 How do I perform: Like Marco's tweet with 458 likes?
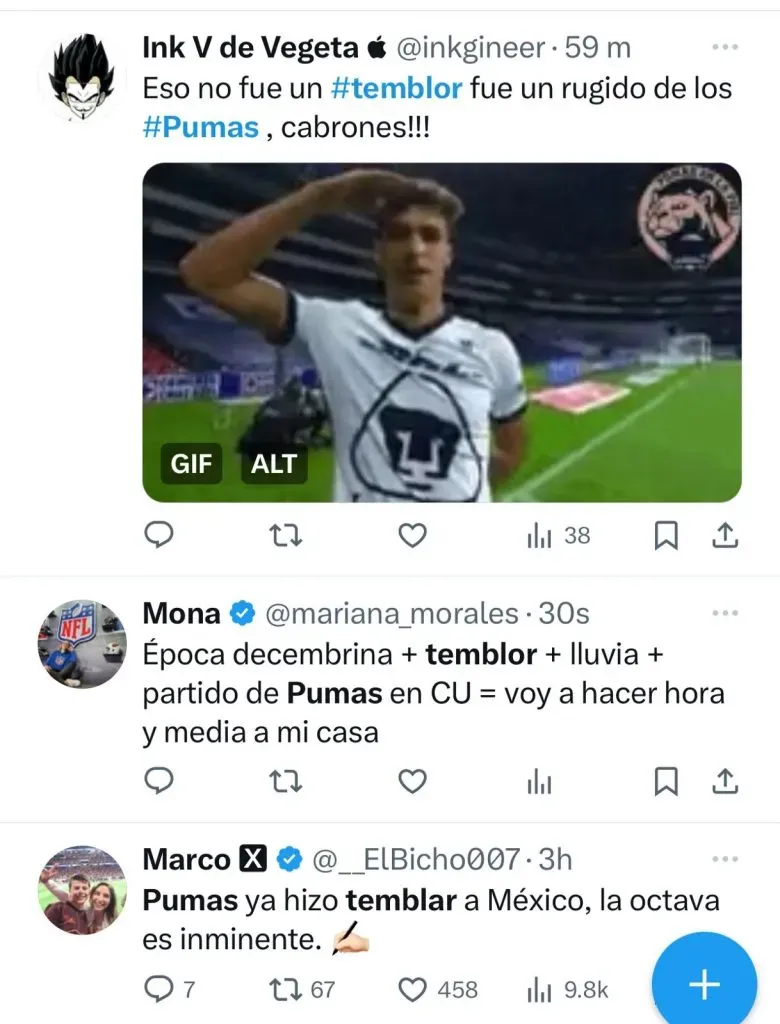tap(412, 990)
